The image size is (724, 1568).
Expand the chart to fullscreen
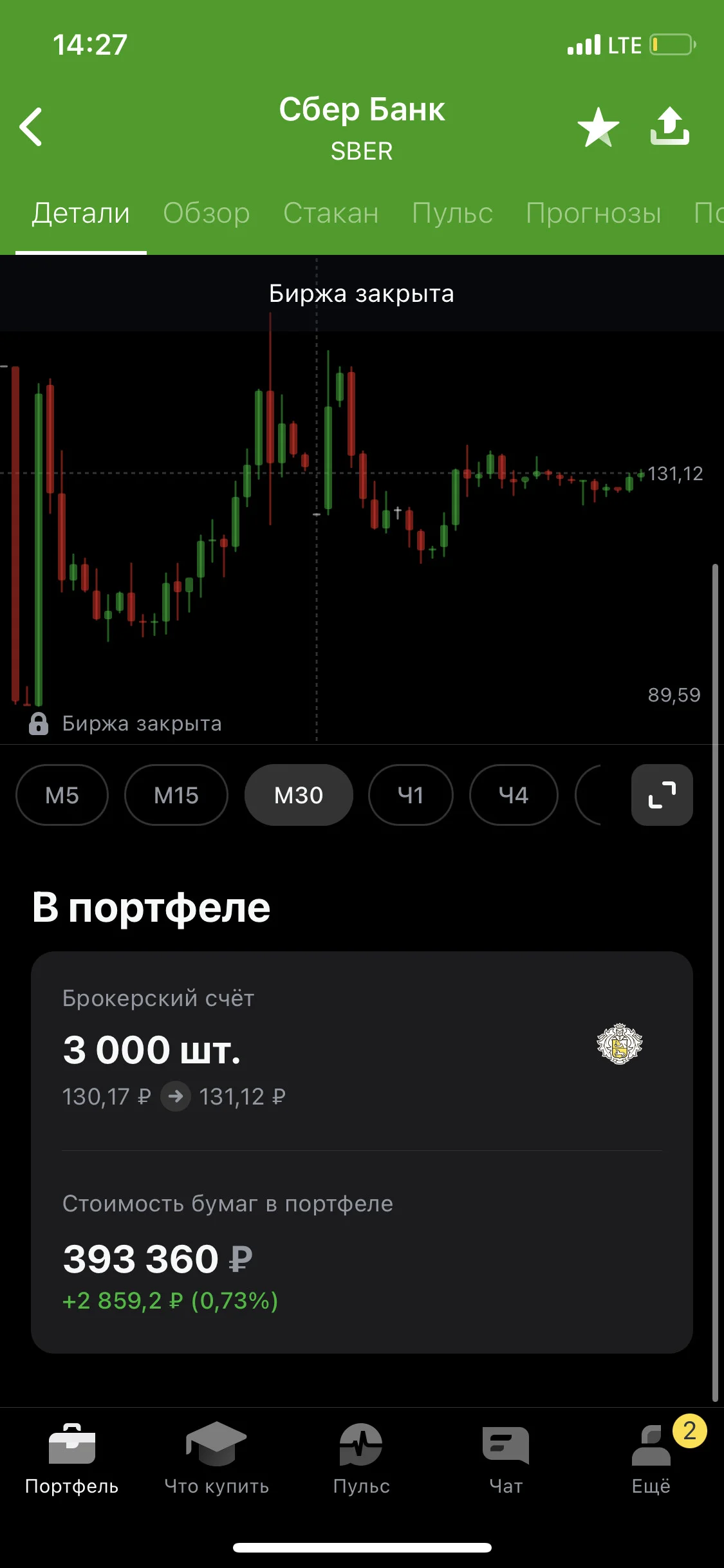pyautogui.click(x=662, y=795)
